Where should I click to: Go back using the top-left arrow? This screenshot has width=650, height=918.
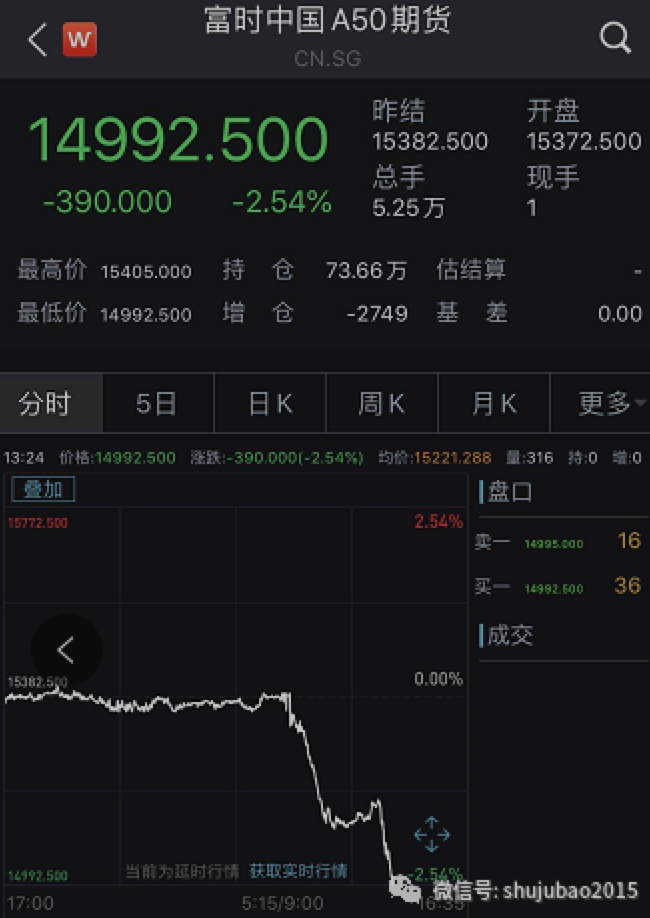click(37, 40)
